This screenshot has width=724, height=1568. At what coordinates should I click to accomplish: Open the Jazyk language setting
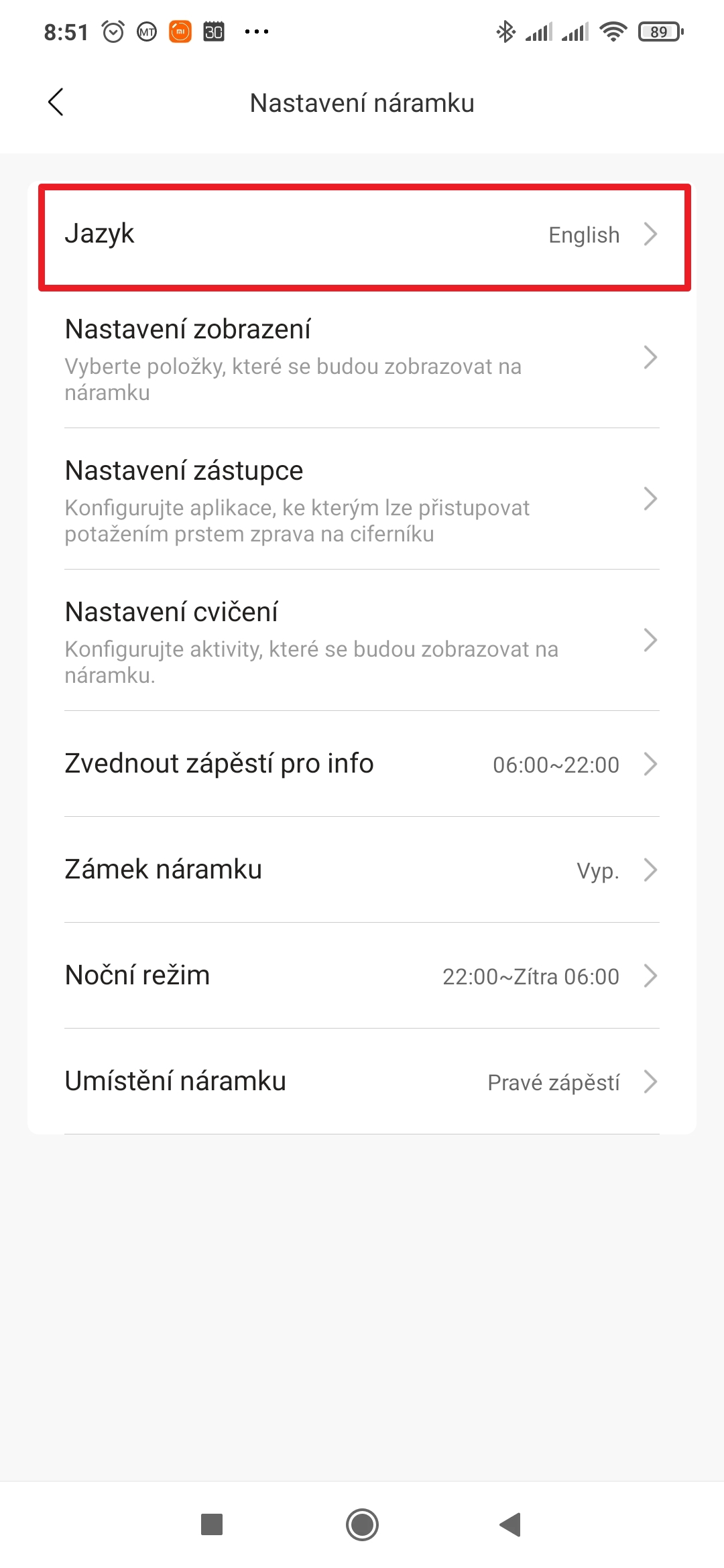[362, 235]
